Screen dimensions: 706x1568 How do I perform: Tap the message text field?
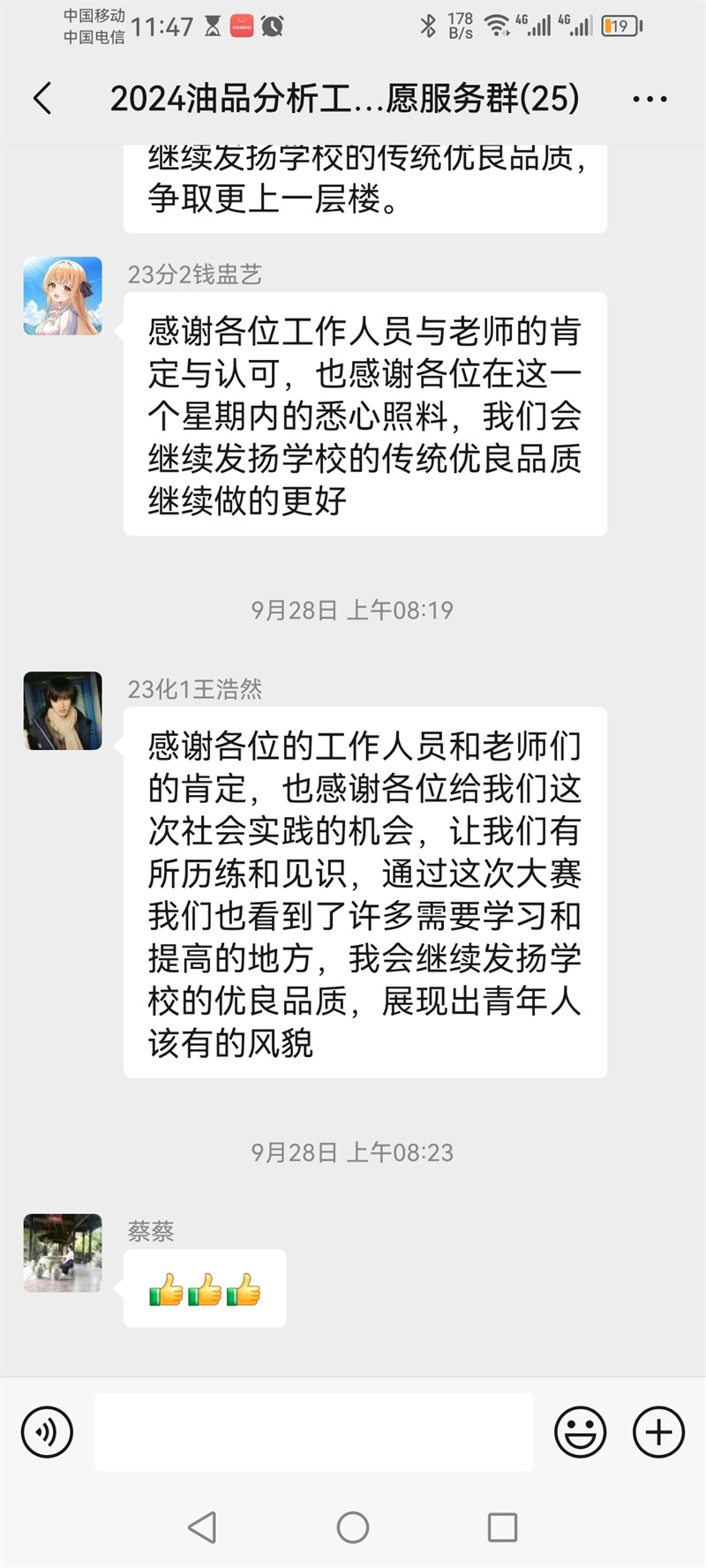[x=313, y=1431]
